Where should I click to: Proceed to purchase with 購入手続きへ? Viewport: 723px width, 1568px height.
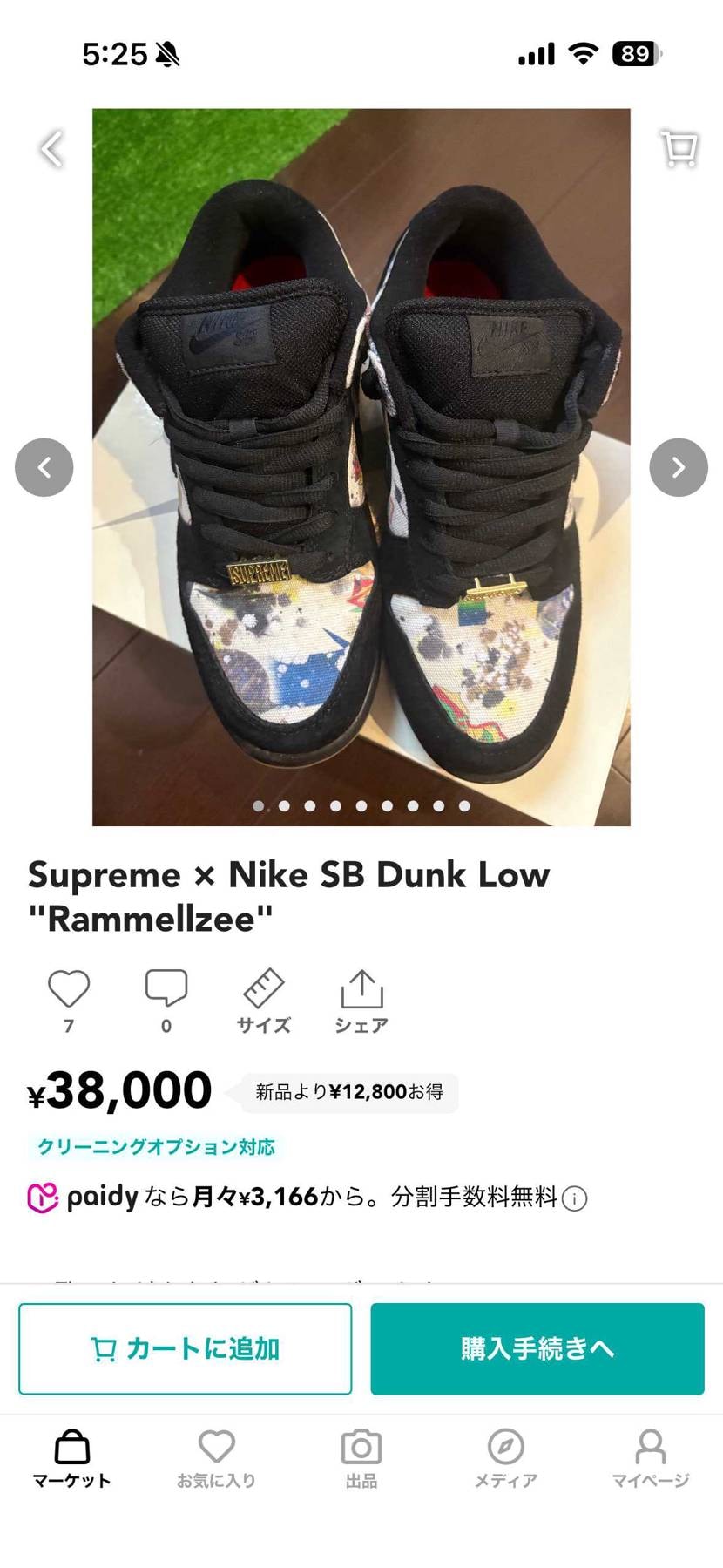pyautogui.click(x=537, y=1348)
